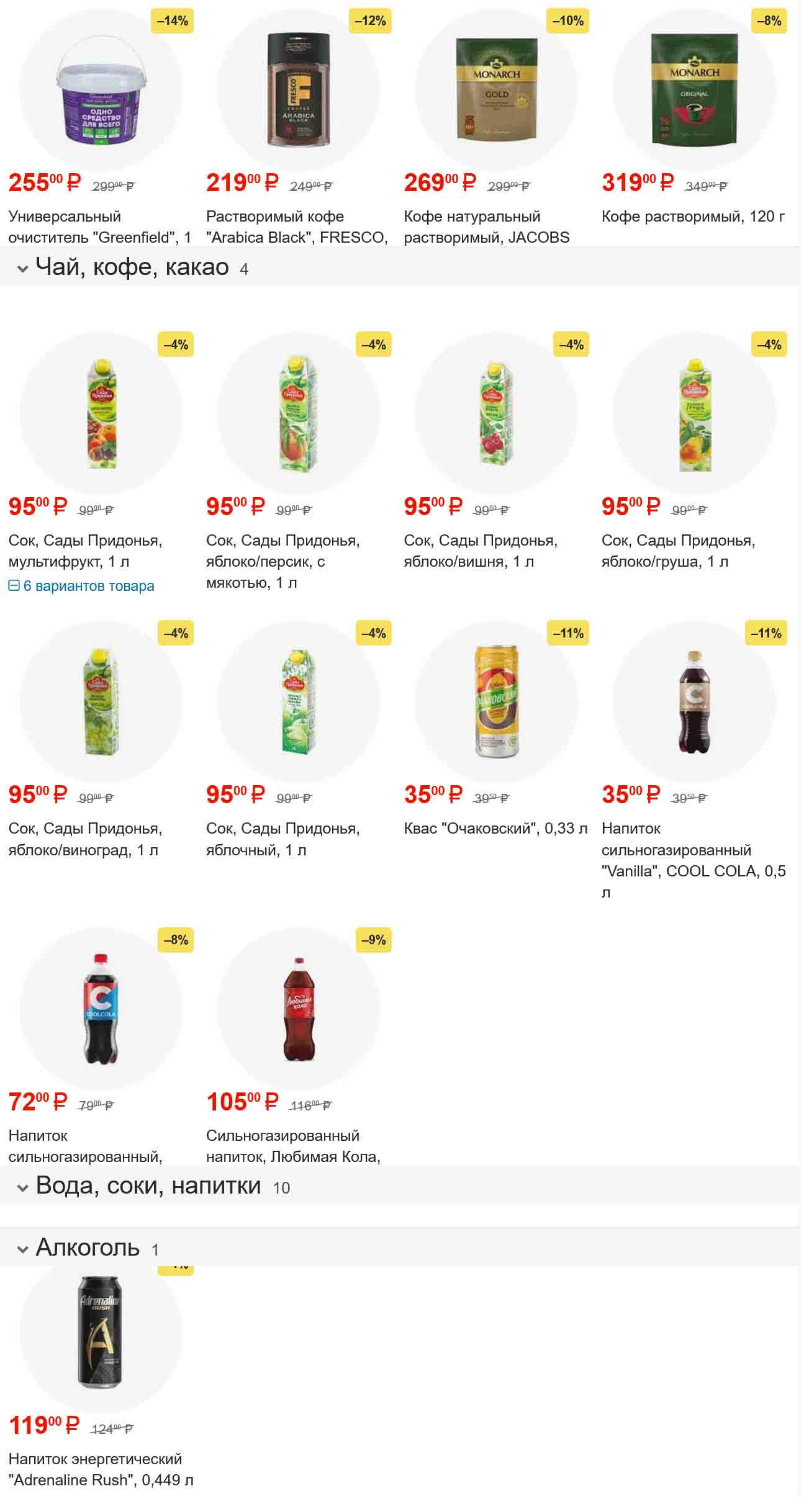Select Любимая Кола for 105 ₽
The image size is (809, 1512).
point(298,1009)
